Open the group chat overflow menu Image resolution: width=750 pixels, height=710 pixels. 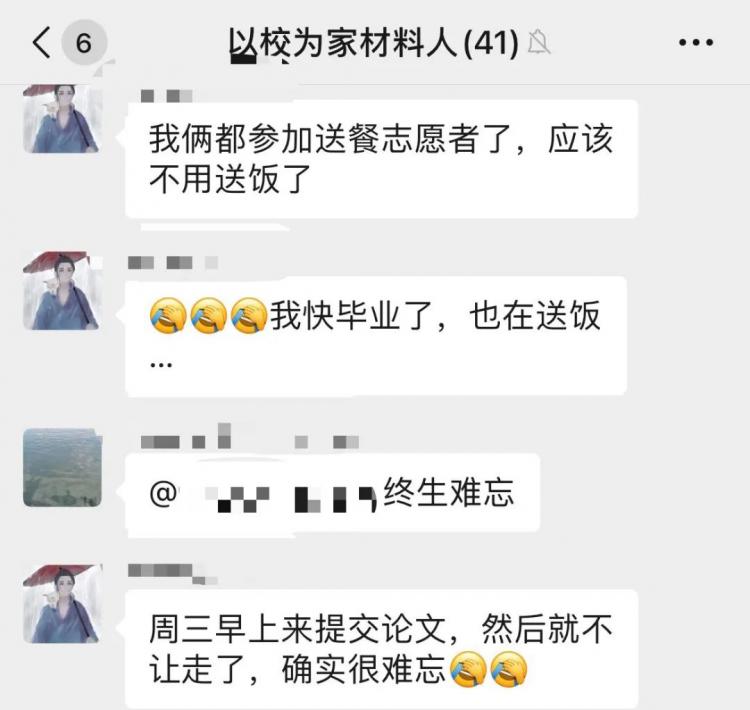(695, 43)
